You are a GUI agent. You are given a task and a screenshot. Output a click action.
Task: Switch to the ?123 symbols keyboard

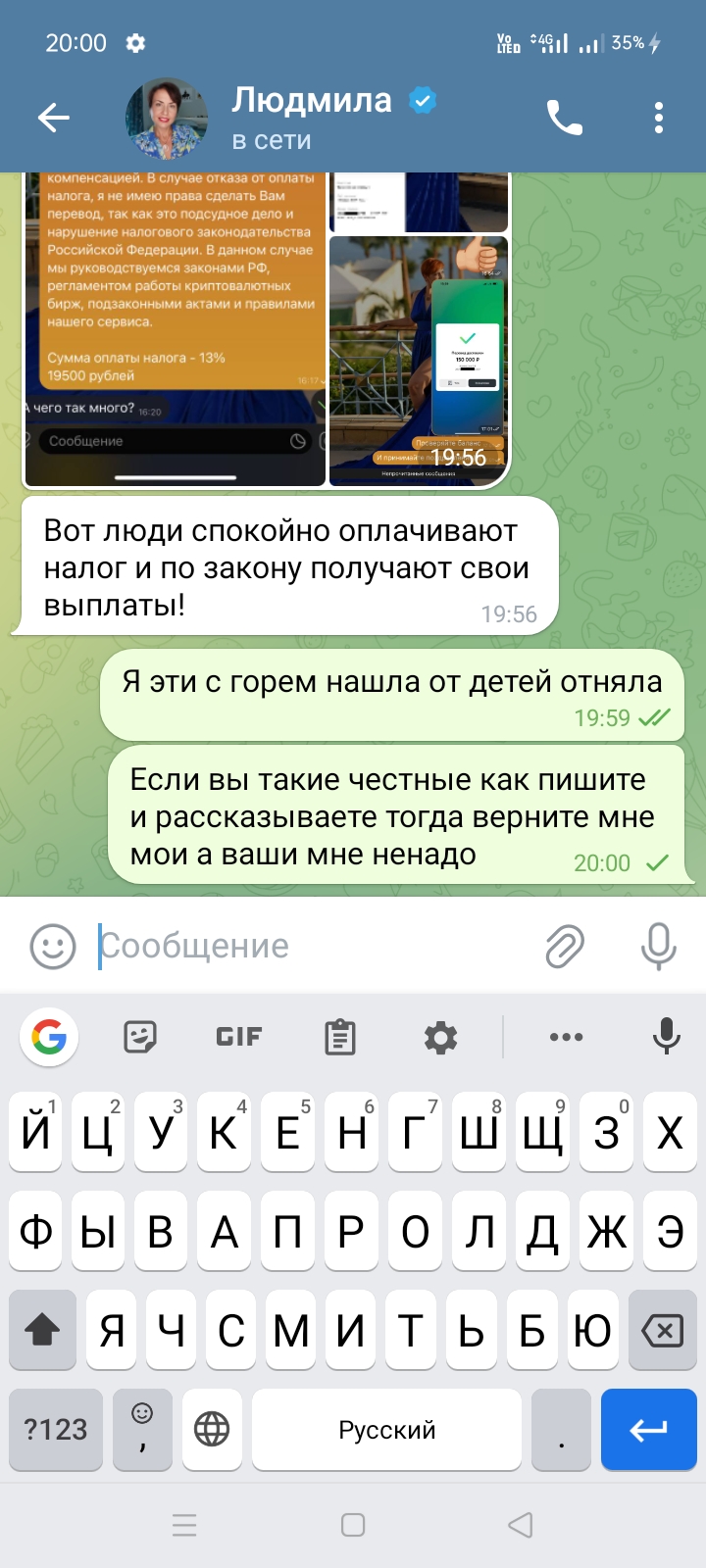[x=56, y=1429]
